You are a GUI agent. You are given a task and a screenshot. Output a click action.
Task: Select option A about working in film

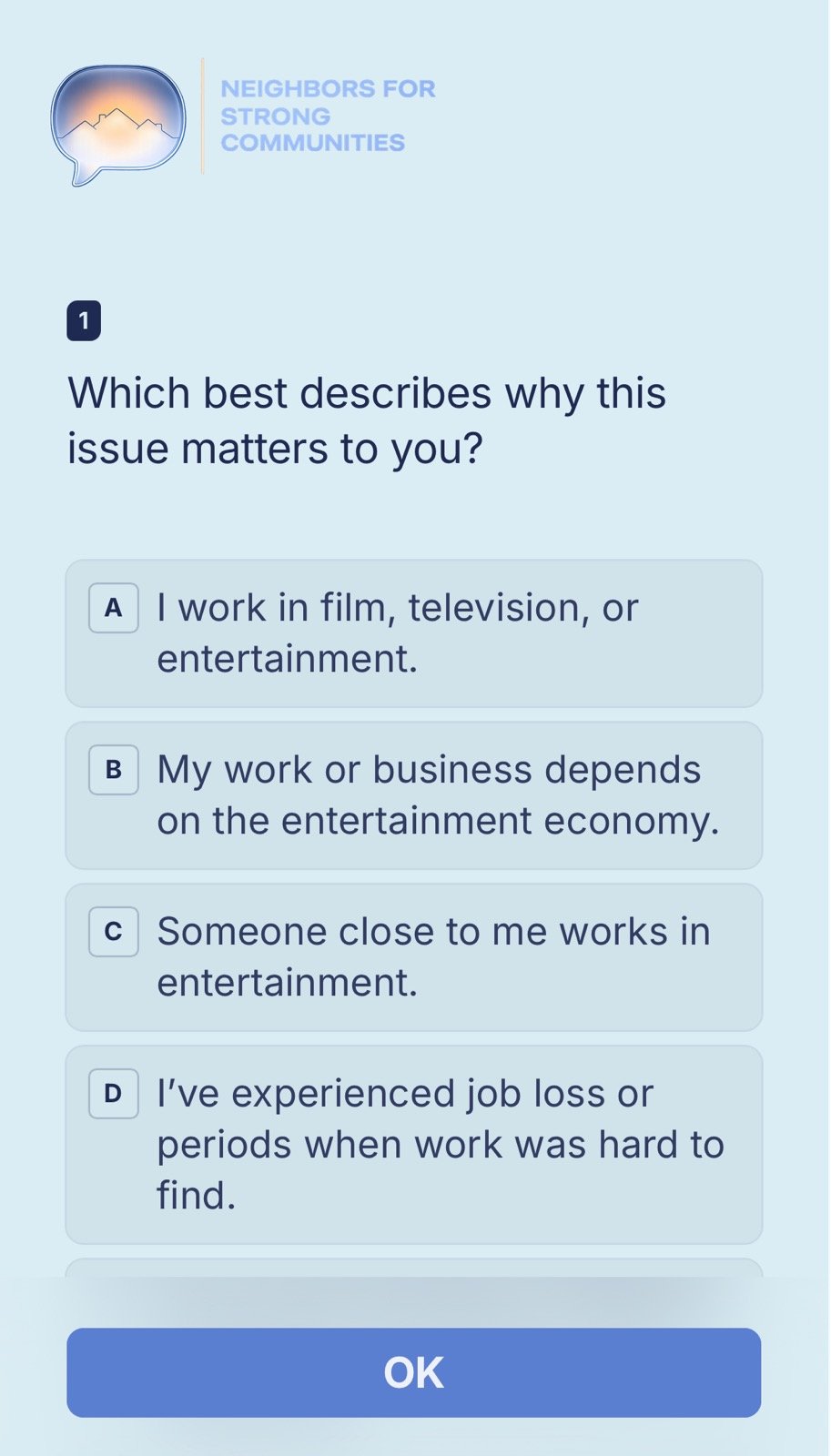(x=414, y=633)
